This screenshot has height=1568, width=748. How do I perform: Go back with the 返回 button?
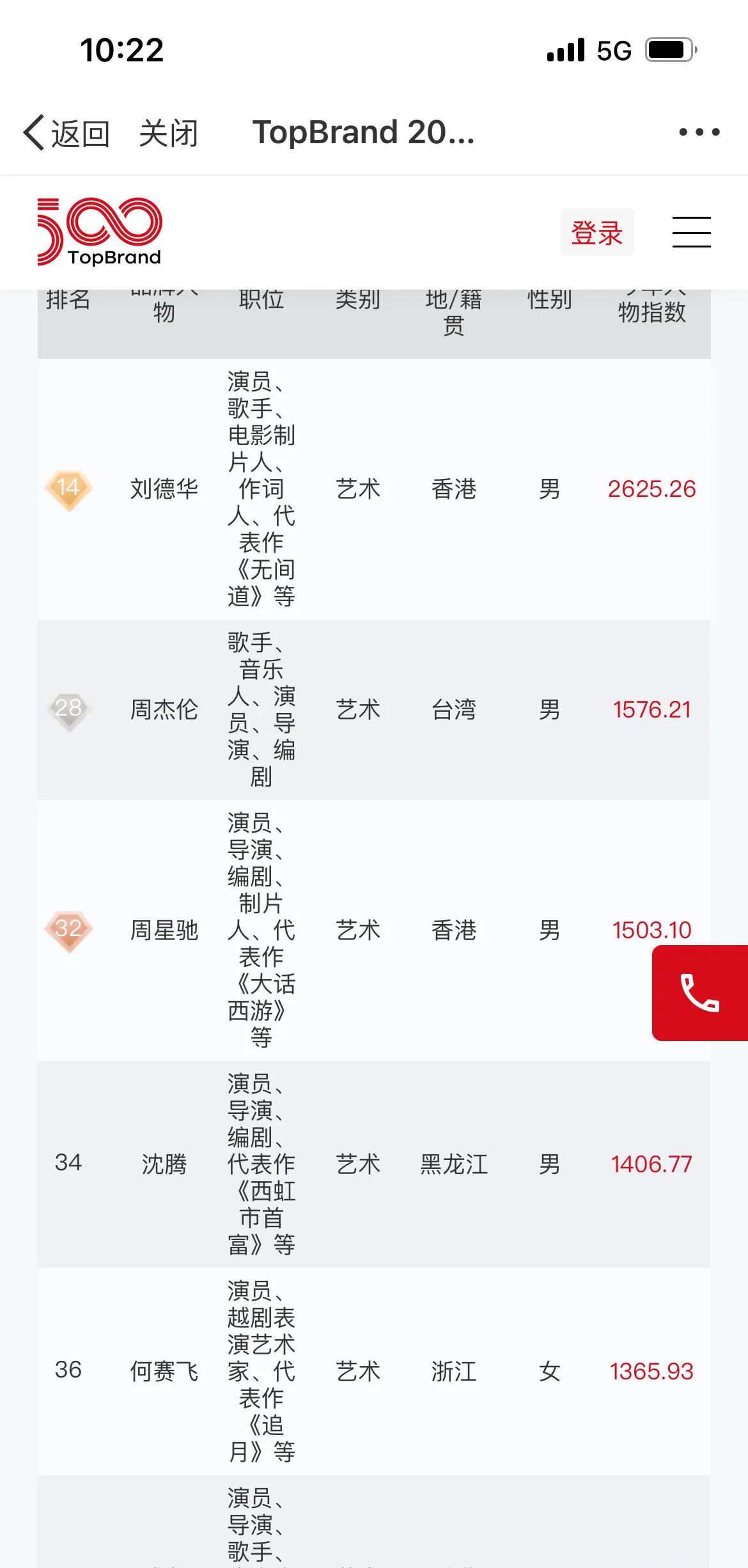pos(66,133)
